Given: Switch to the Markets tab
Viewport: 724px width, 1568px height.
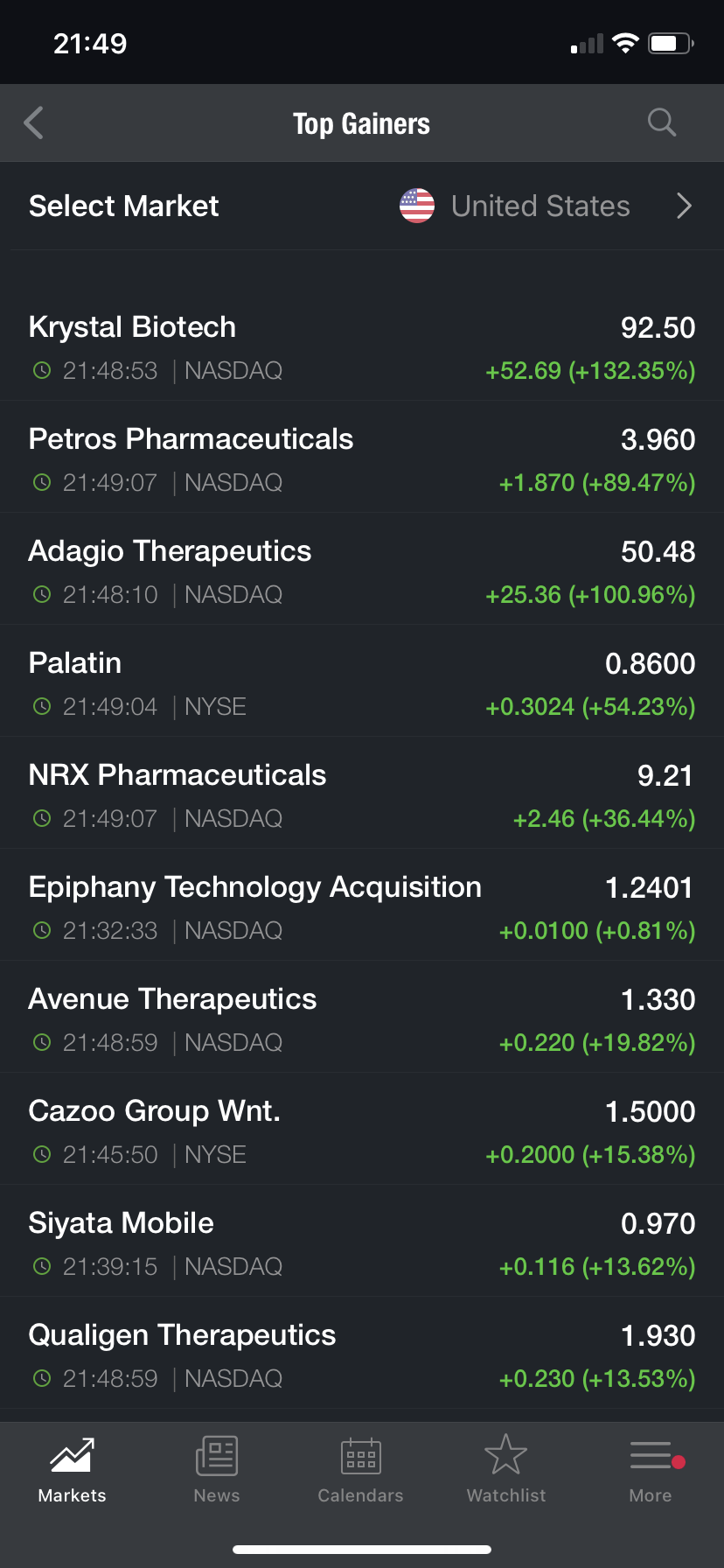Looking at the screenshot, I should [73, 1471].
